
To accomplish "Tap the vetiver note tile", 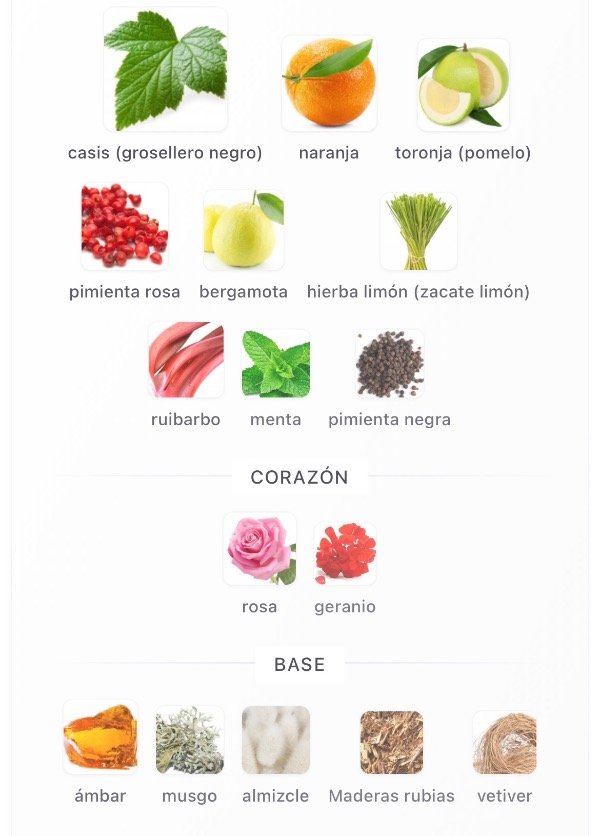I will point(505,743).
